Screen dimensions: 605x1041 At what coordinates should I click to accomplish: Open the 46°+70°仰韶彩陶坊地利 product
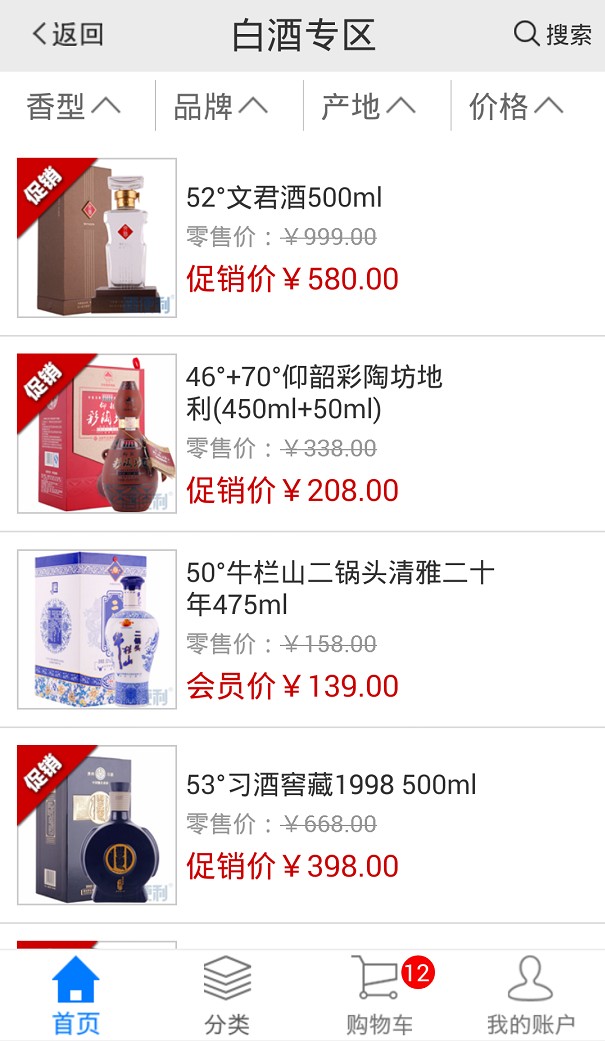coord(302,434)
